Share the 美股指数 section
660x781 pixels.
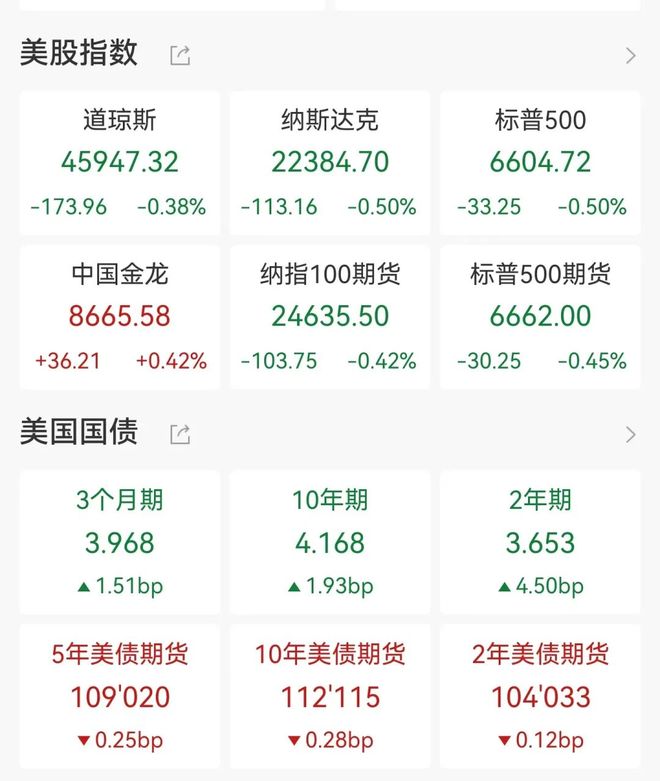point(180,55)
